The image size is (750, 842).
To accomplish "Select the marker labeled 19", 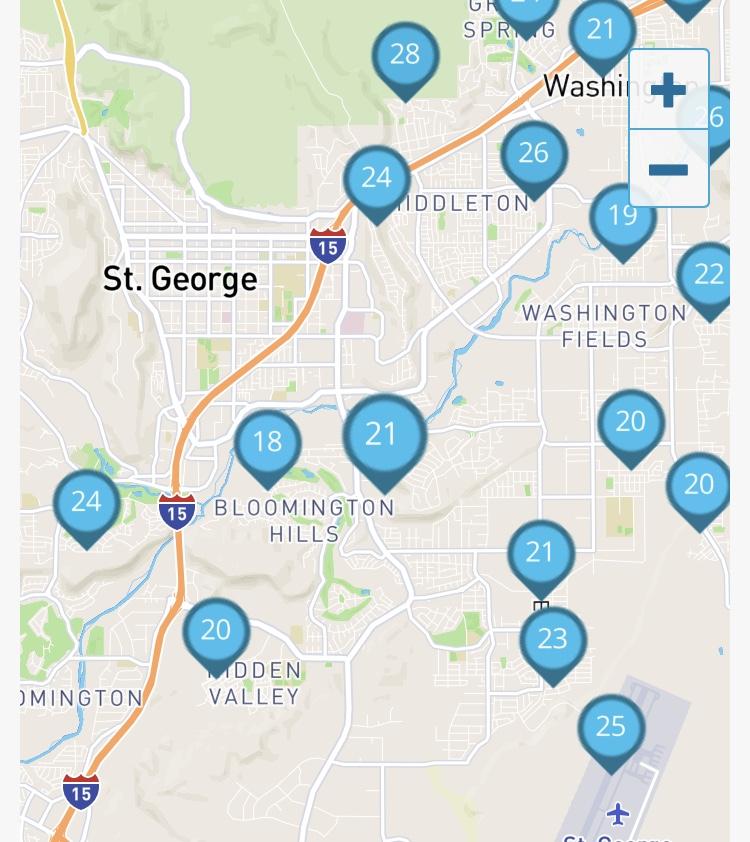I will [x=622, y=216].
